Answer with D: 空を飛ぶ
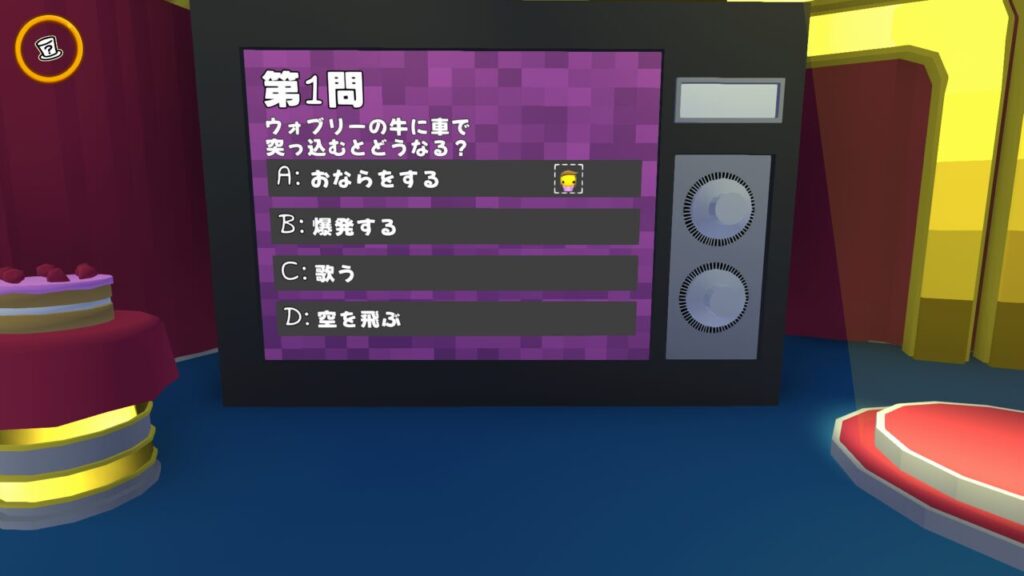This screenshot has width=1024, height=576. (455, 319)
